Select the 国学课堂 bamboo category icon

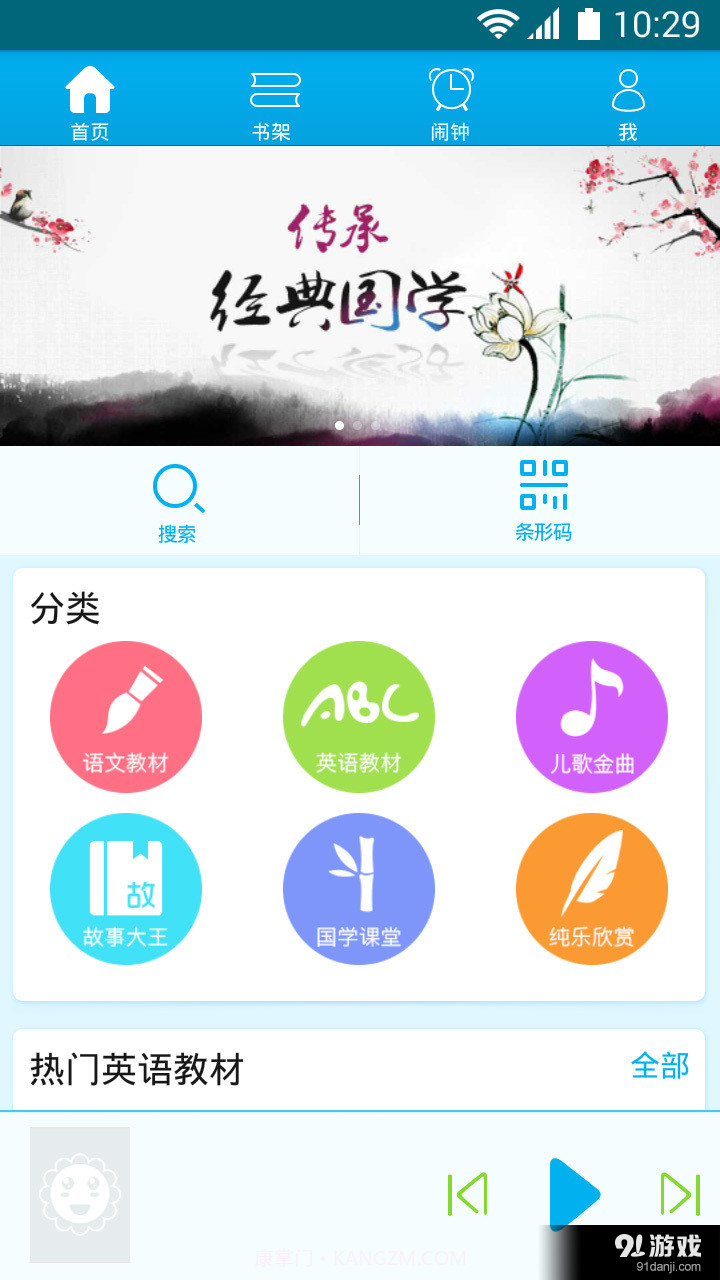[359, 888]
